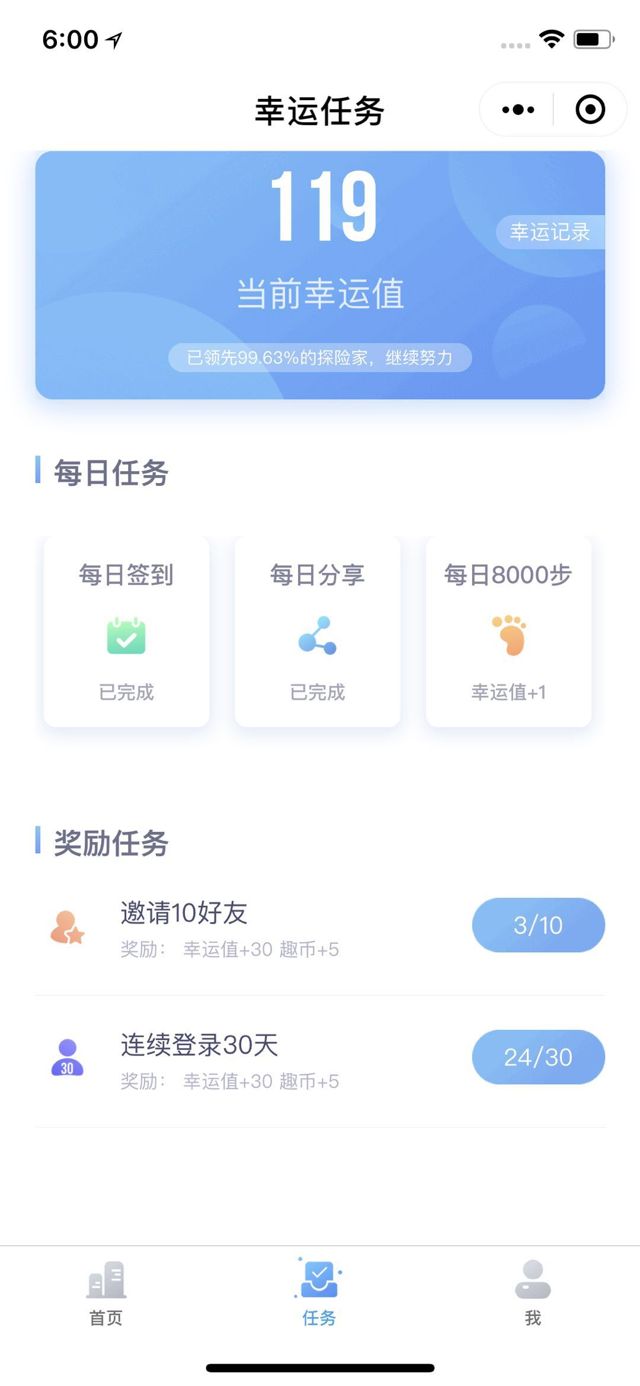
Task: Select the 每日分享 task card
Action: (x=317, y=631)
